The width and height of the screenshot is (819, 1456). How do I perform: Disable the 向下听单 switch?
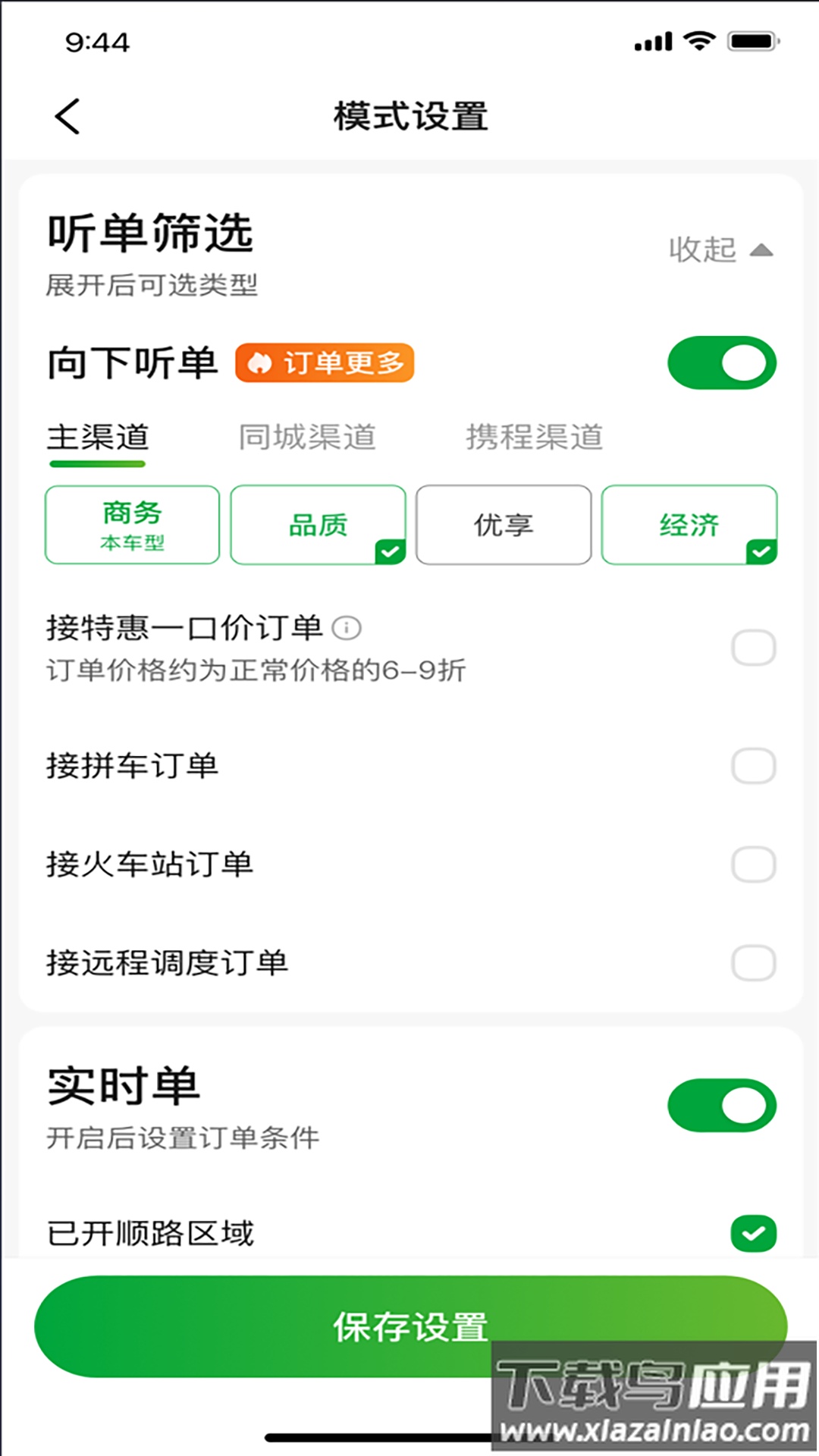pos(722,363)
